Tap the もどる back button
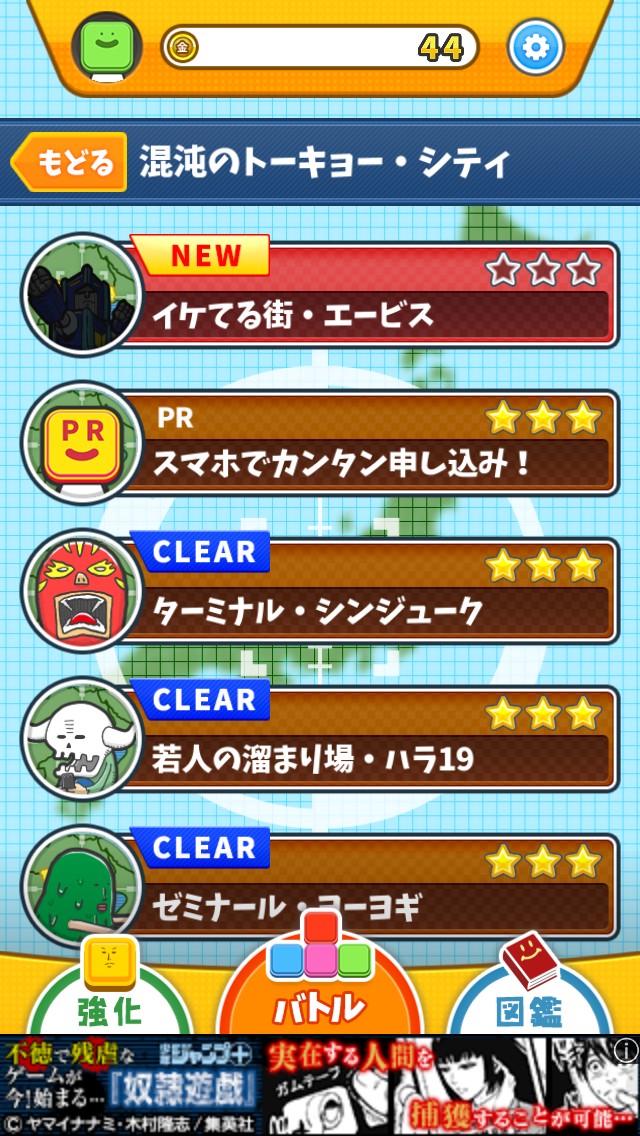640x1136 pixels. (70, 162)
